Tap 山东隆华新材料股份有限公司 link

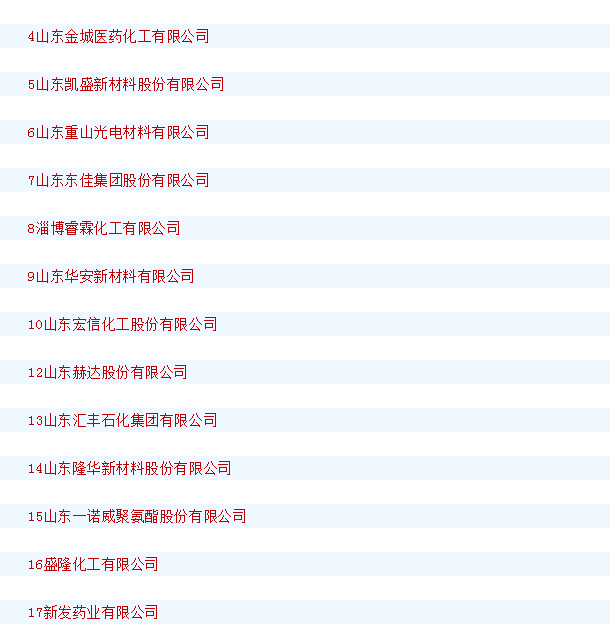coord(130,469)
